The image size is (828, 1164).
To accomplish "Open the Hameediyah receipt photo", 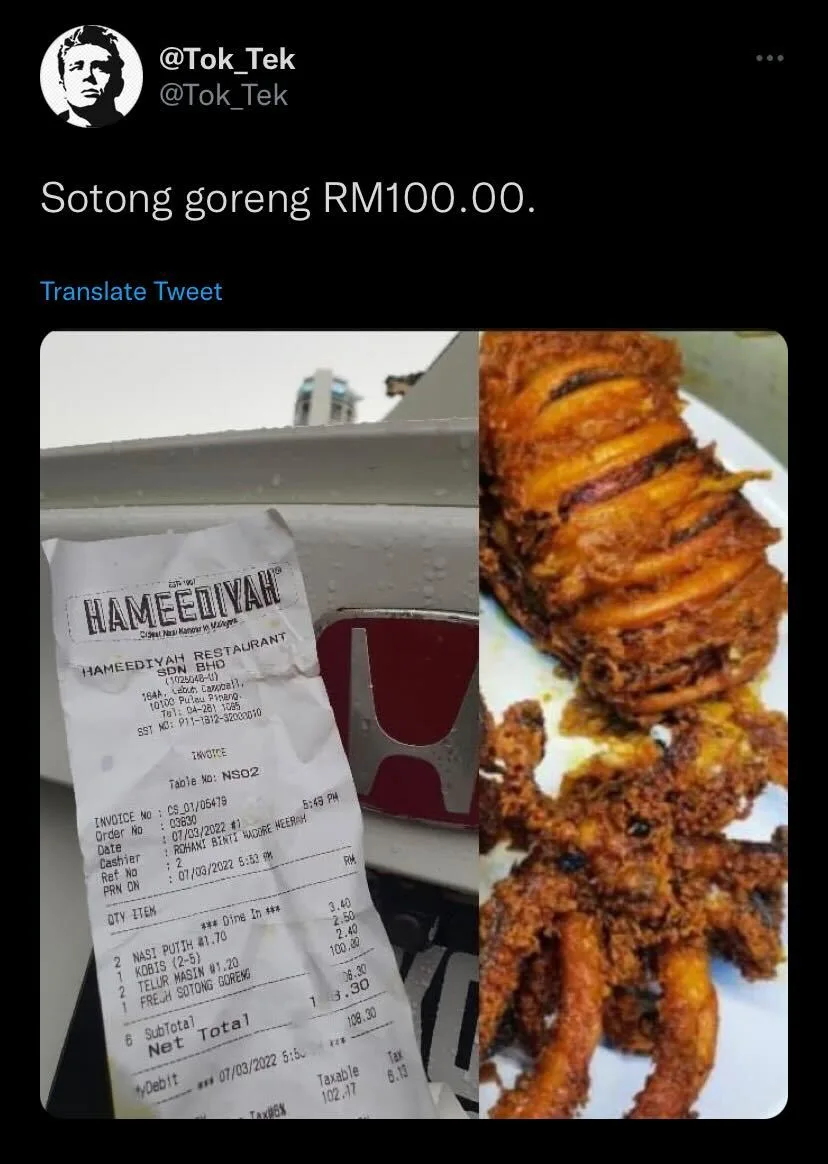I will coord(258,724).
